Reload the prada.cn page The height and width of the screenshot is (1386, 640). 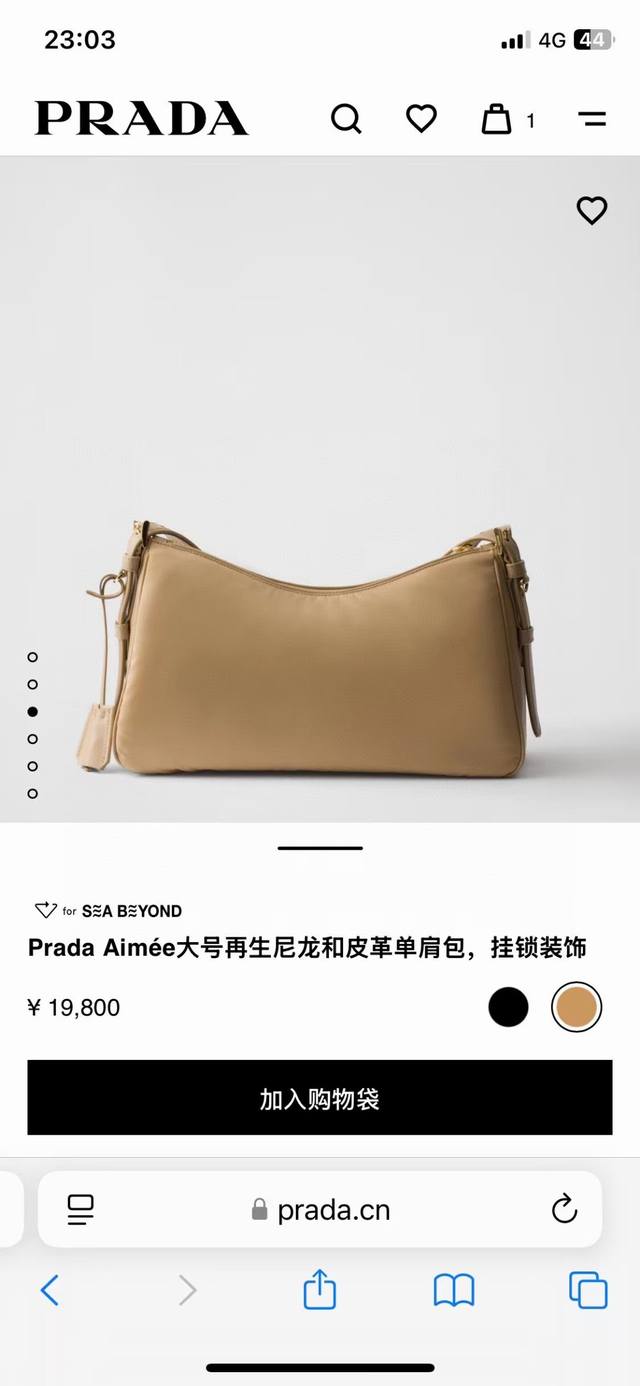point(564,1210)
